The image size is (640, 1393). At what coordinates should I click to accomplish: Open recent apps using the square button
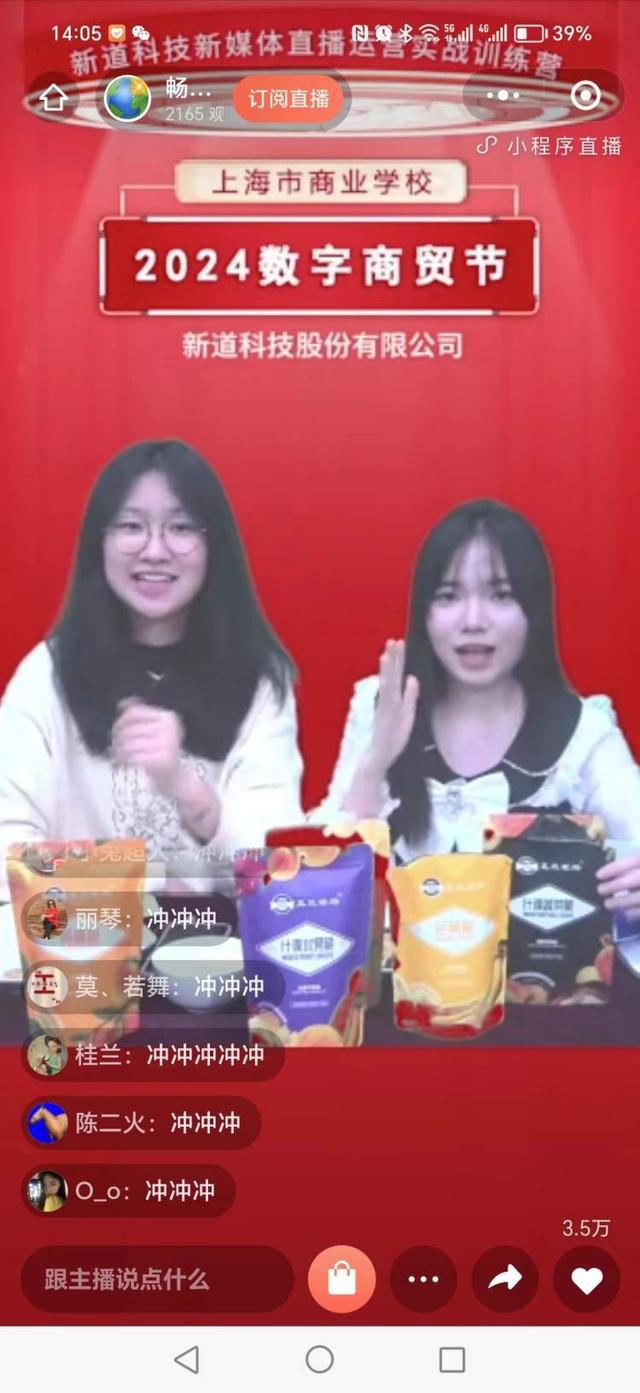click(452, 1359)
